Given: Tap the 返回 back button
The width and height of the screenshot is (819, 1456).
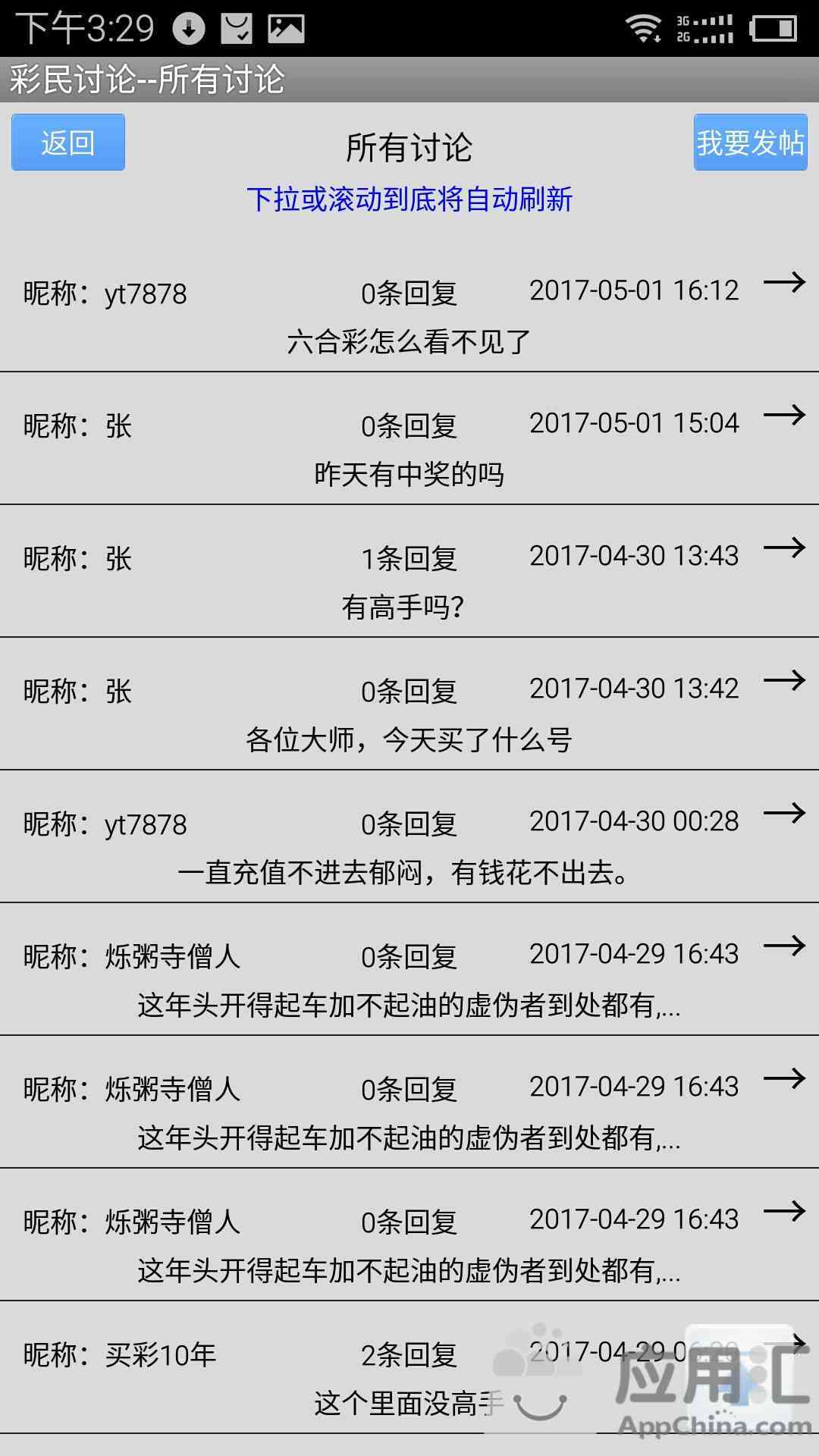Looking at the screenshot, I should pyautogui.click(x=68, y=143).
